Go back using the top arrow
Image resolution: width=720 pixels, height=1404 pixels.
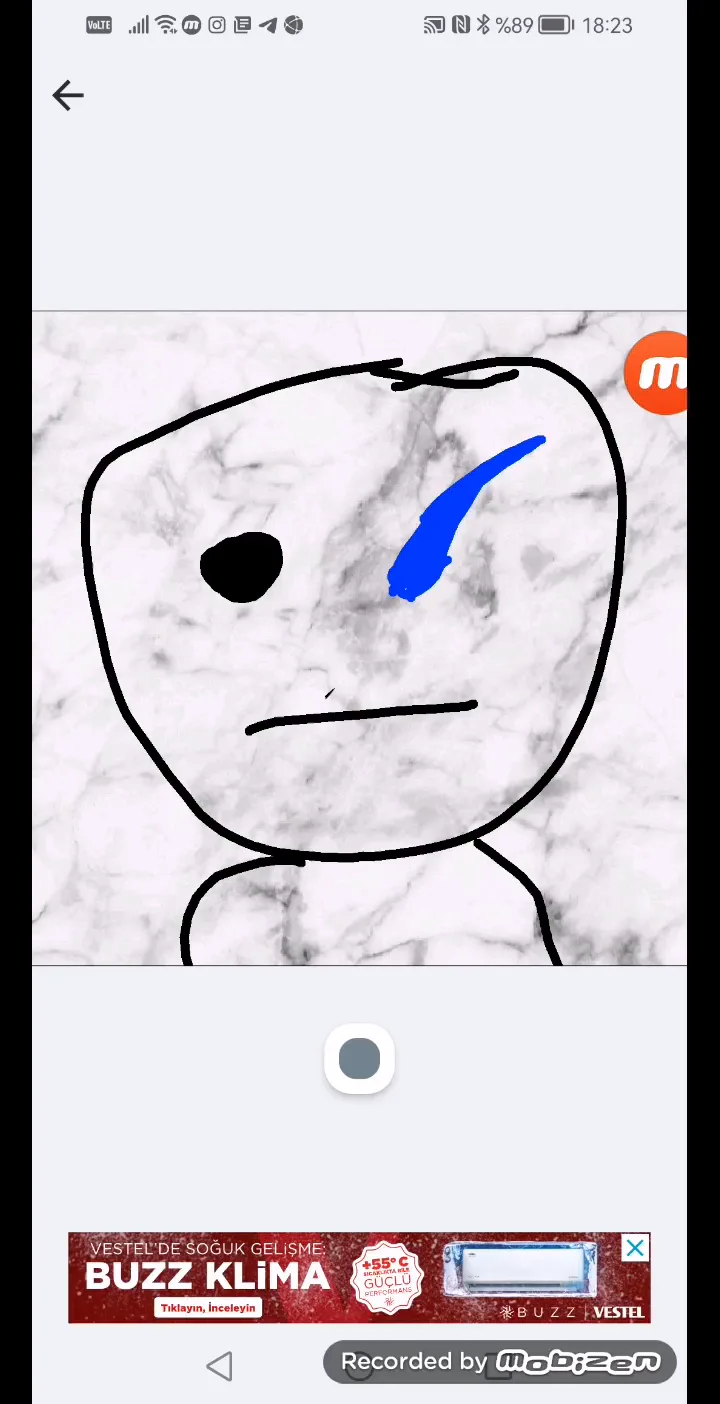coord(68,96)
